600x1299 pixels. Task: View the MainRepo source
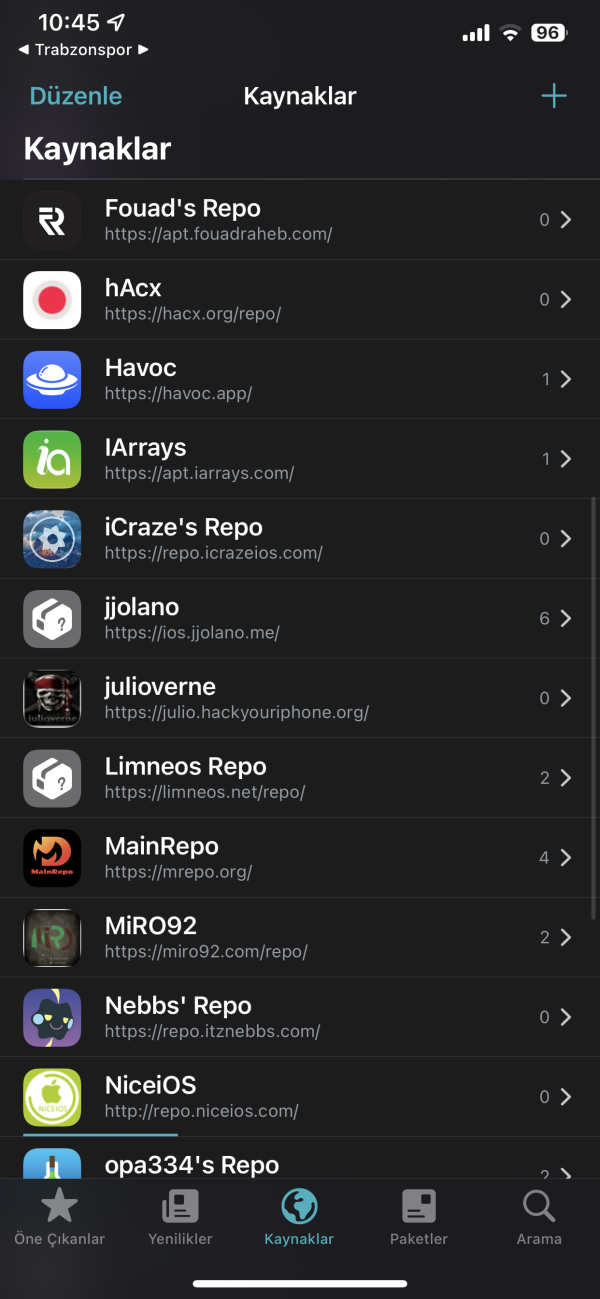click(300, 858)
